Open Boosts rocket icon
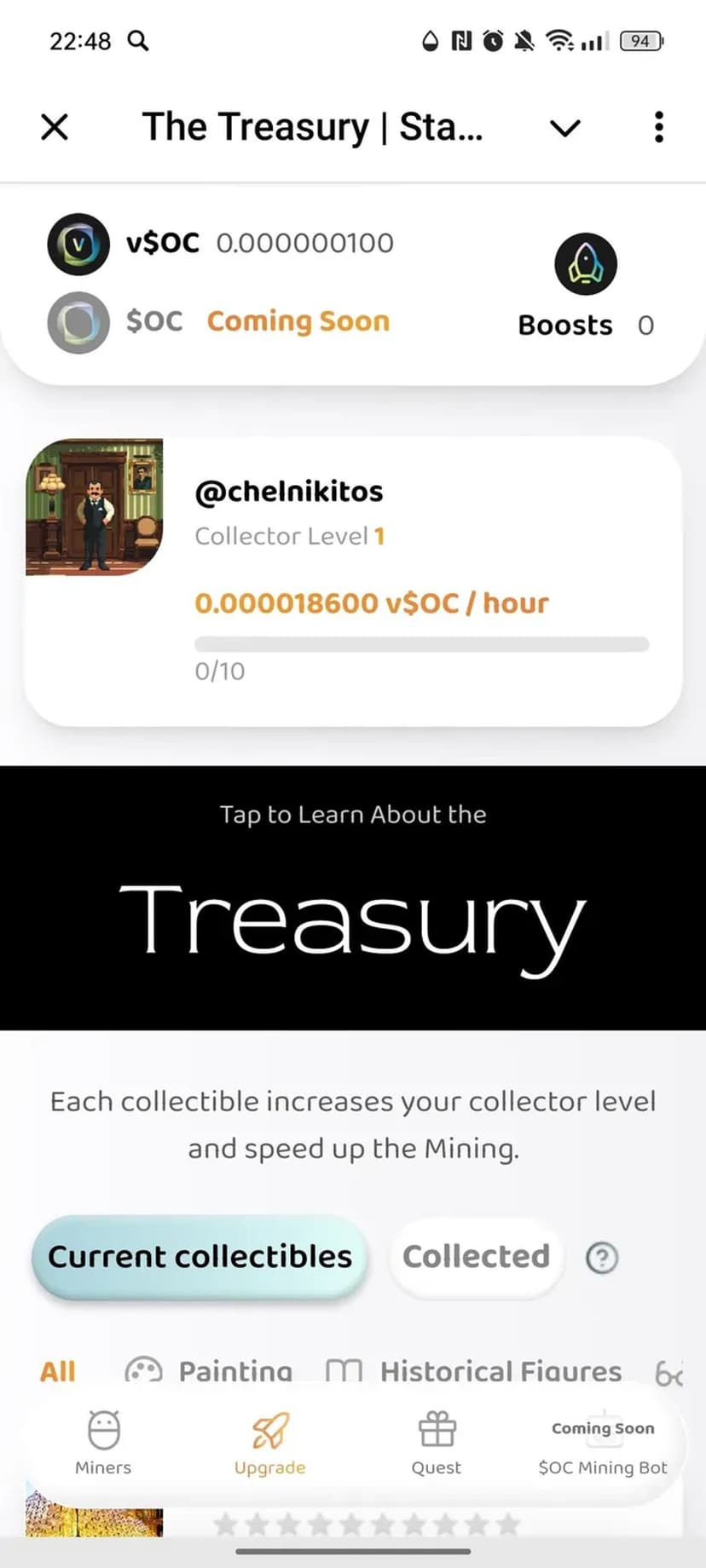The image size is (706, 1568). tap(586, 264)
